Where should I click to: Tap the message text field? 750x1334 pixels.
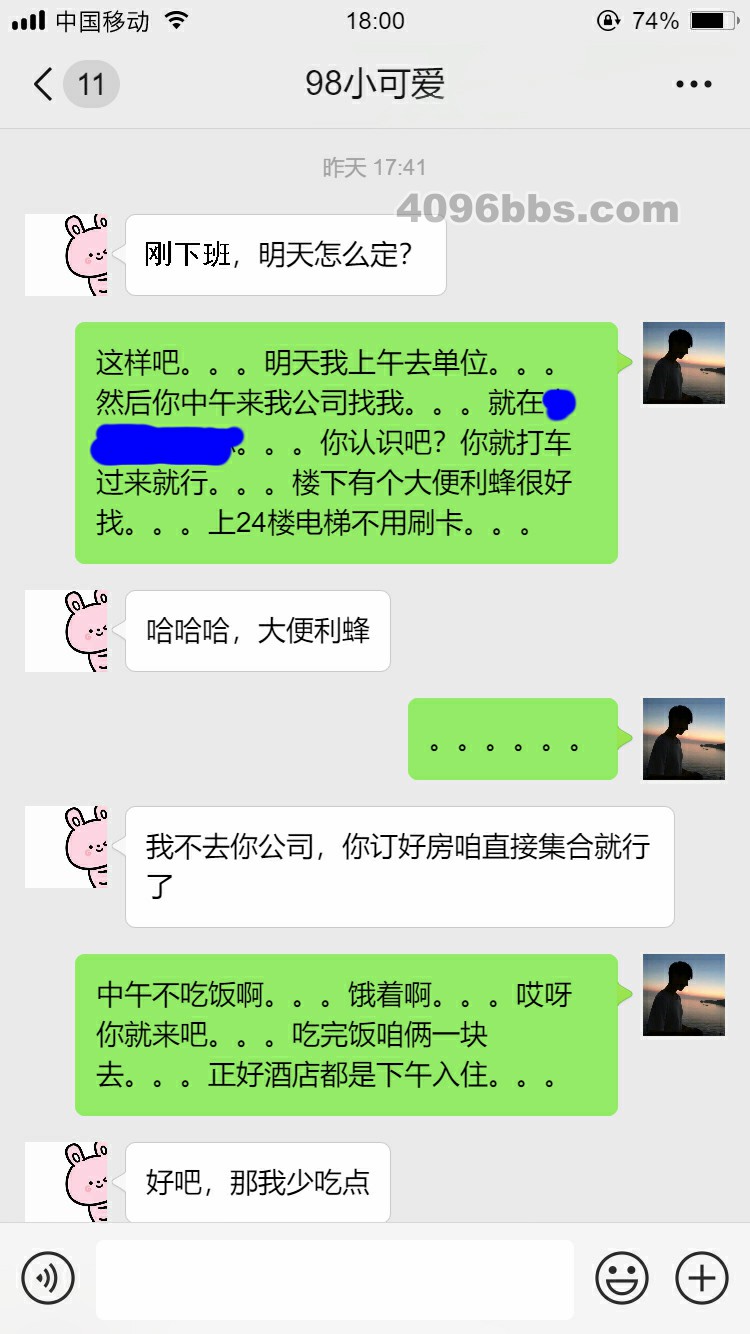335,1279
